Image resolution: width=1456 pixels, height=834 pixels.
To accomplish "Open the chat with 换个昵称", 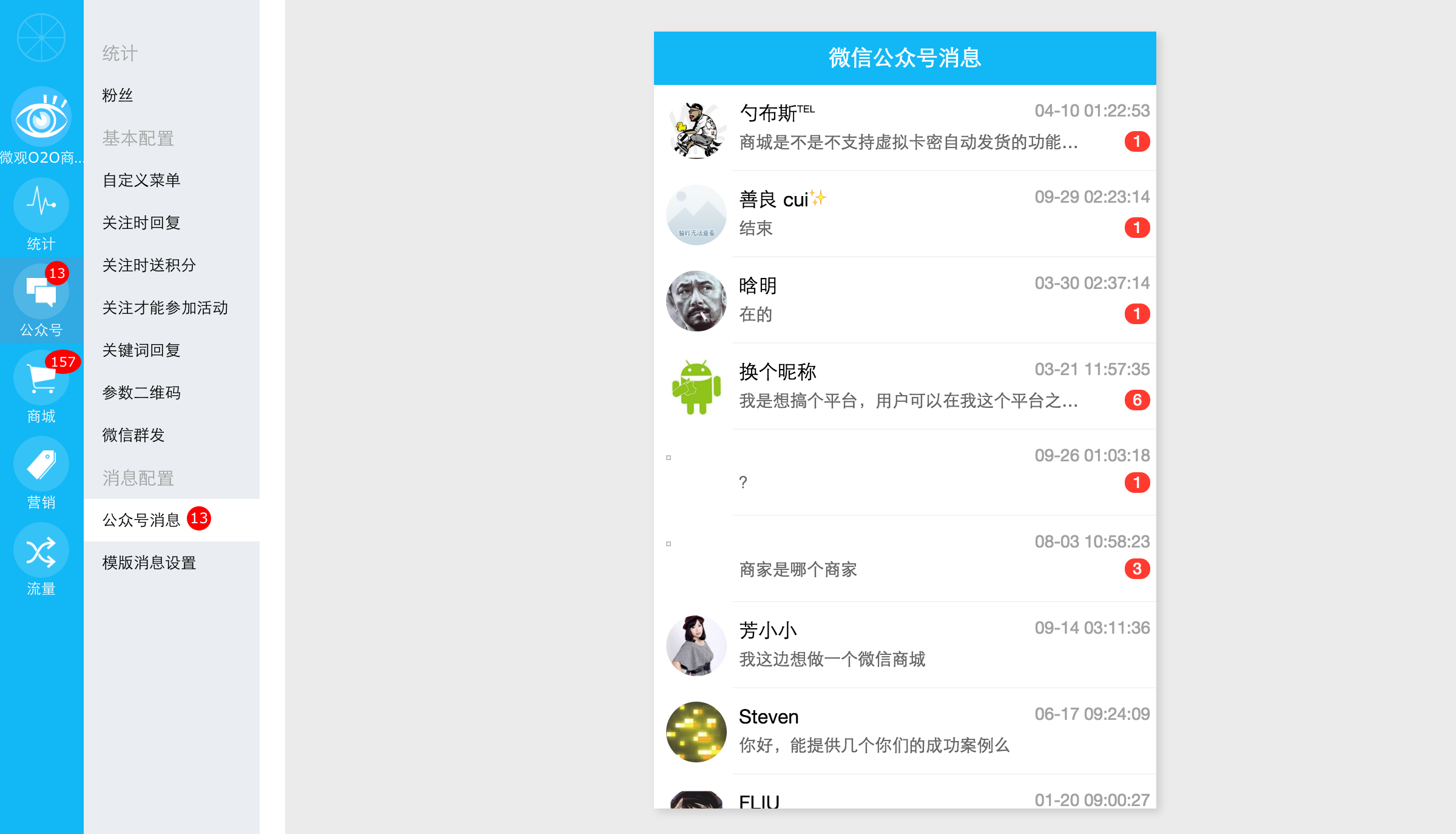I will [x=904, y=387].
